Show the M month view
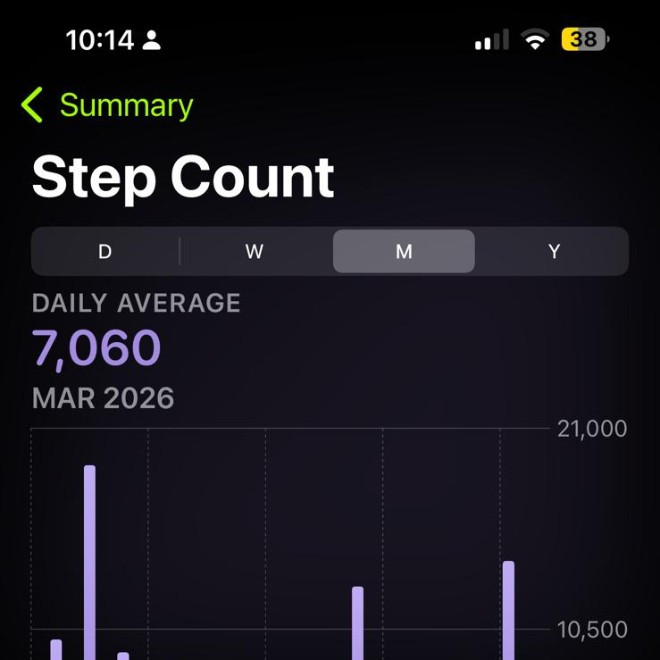Screen dimensions: 660x660 pyautogui.click(x=404, y=251)
